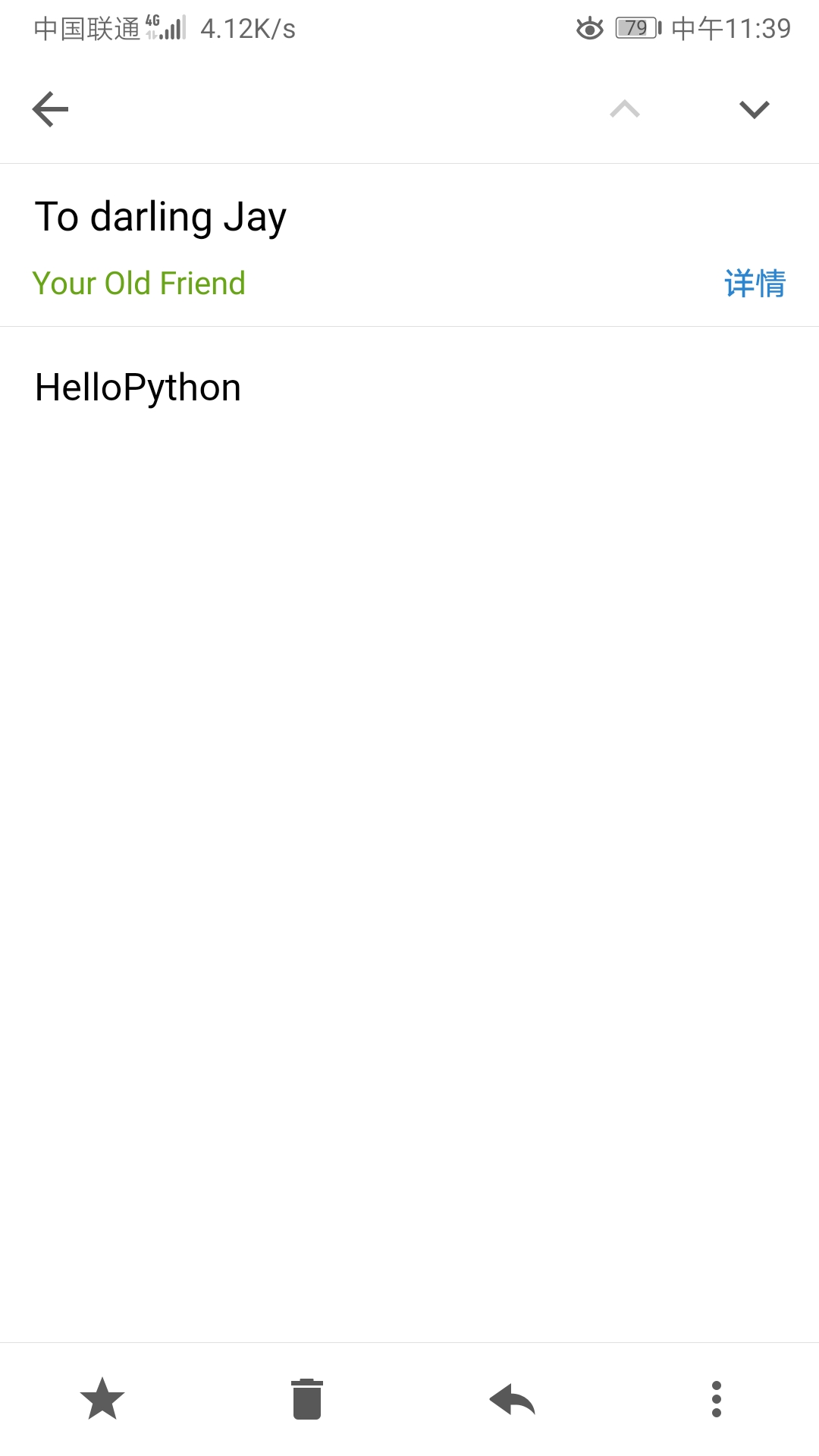819x1456 pixels.
Task: Jump to the next email
Action: point(754,109)
